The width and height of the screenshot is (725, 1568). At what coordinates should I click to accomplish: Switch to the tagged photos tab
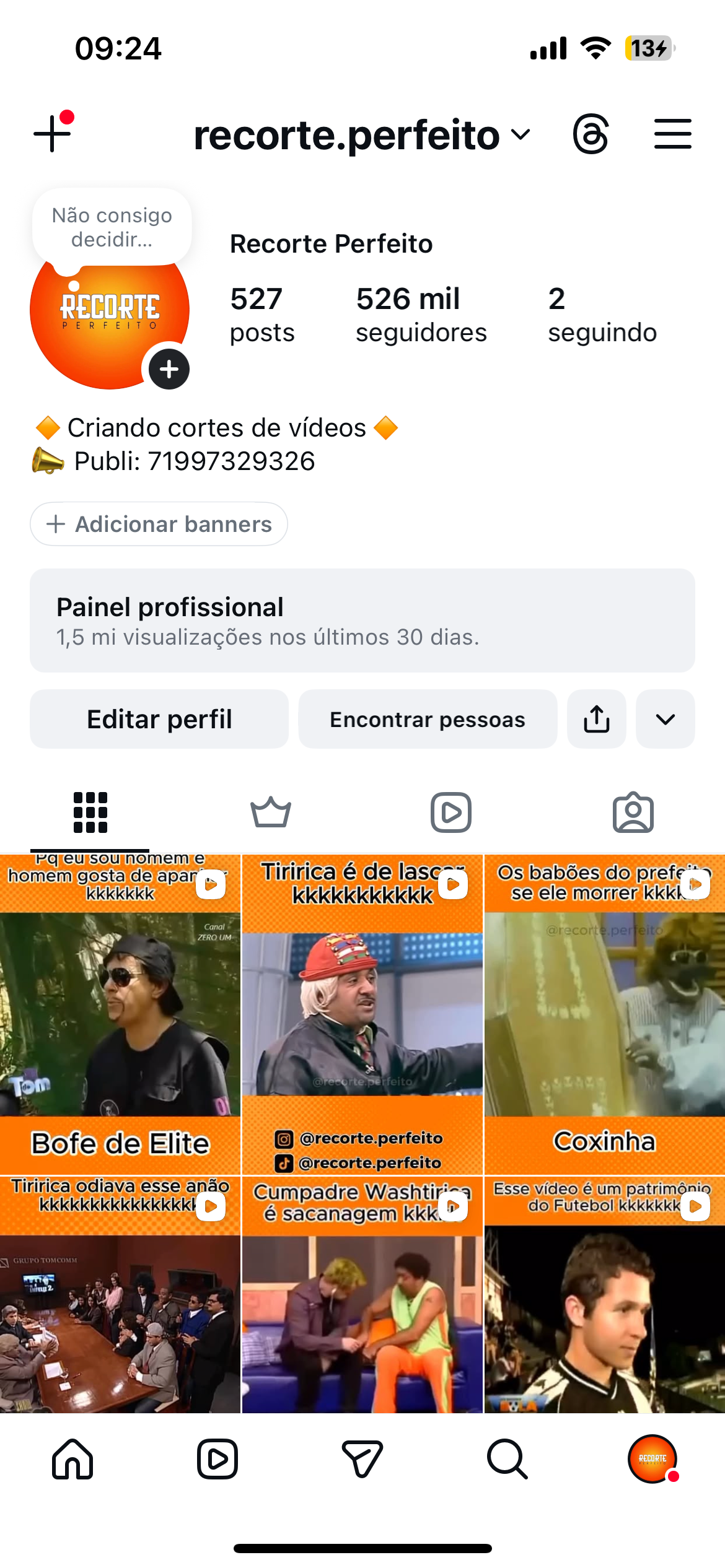tap(633, 812)
